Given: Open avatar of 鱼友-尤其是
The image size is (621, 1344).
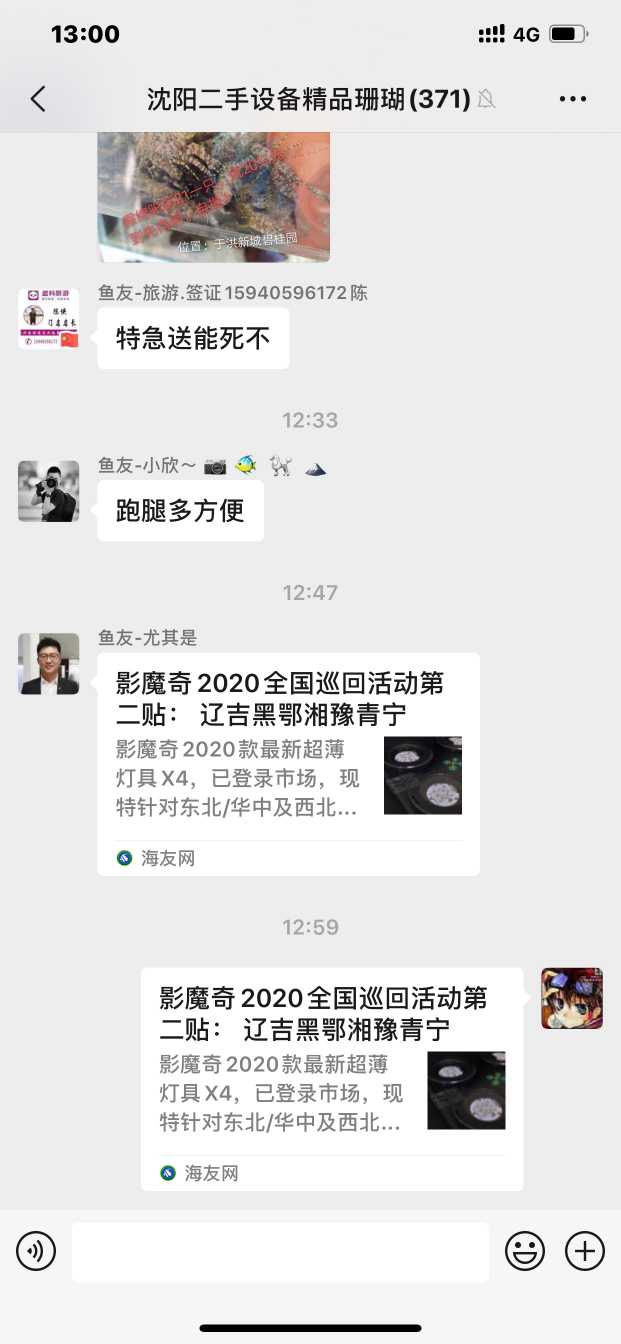Looking at the screenshot, I should (x=48, y=664).
